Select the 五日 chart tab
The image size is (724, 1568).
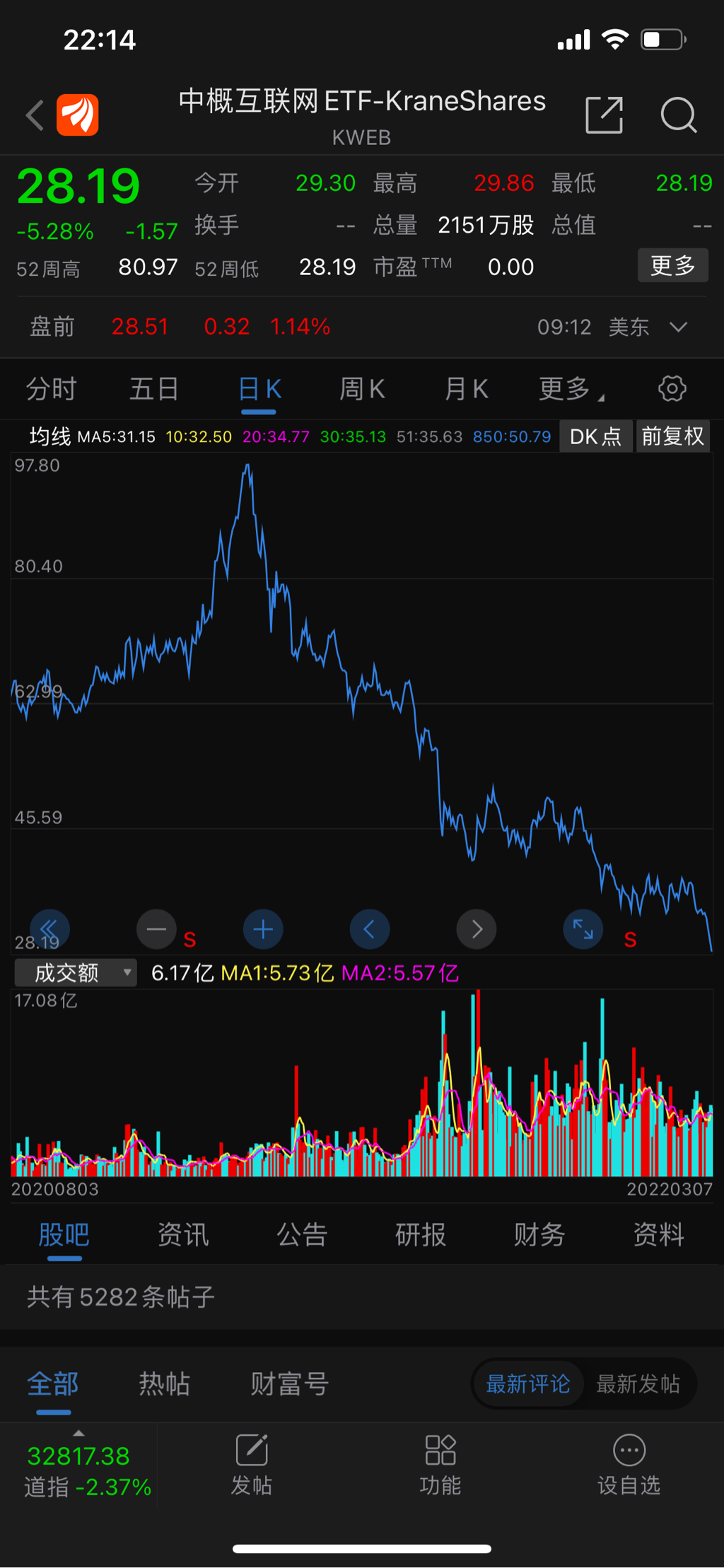click(153, 389)
